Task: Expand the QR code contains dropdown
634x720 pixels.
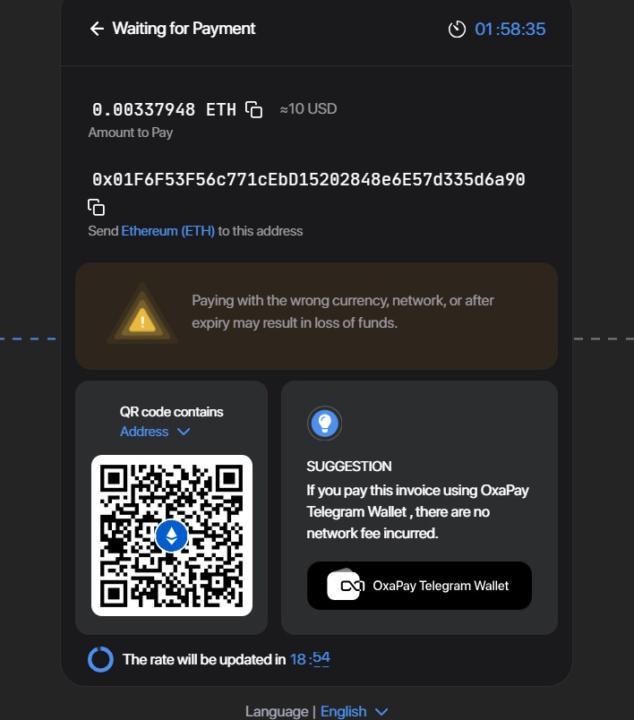Action: point(155,432)
